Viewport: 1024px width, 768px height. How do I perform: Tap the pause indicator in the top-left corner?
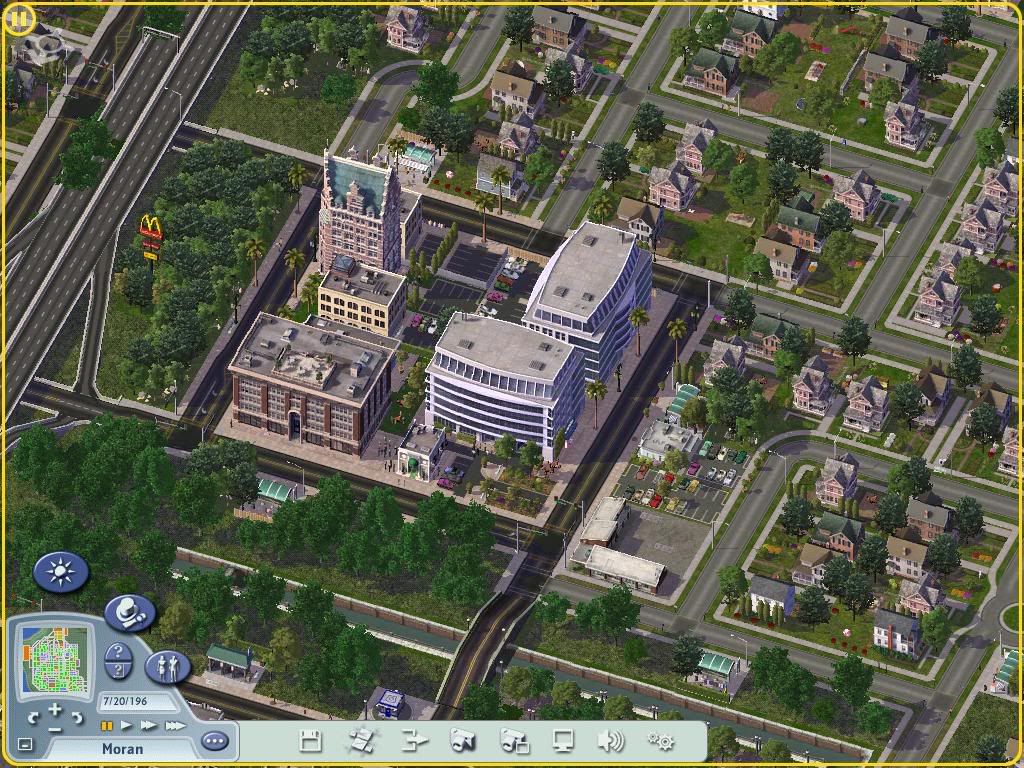coord(19,18)
